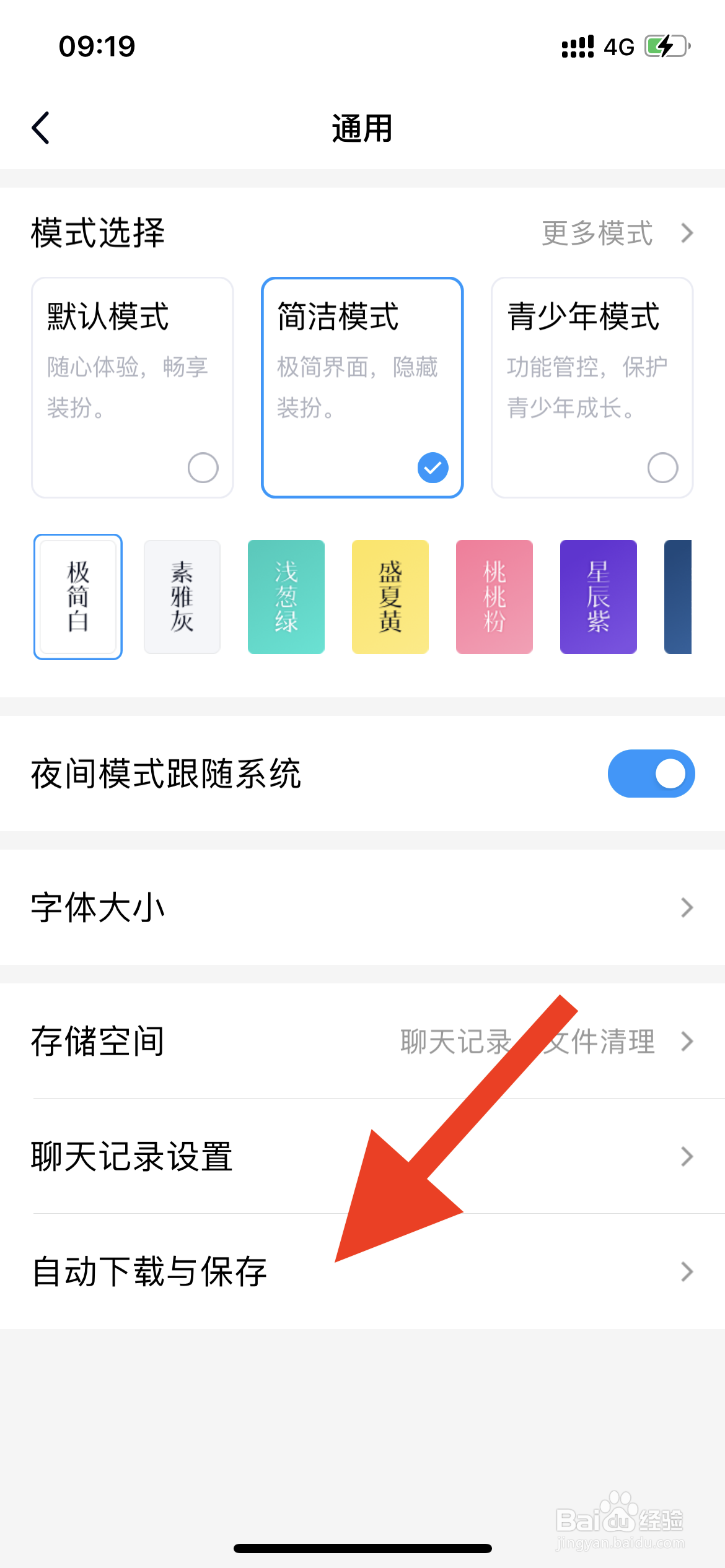Pick the 盛夏黄 yellow theme
Screen dimensions: 725x1568
pyautogui.click(x=390, y=596)
